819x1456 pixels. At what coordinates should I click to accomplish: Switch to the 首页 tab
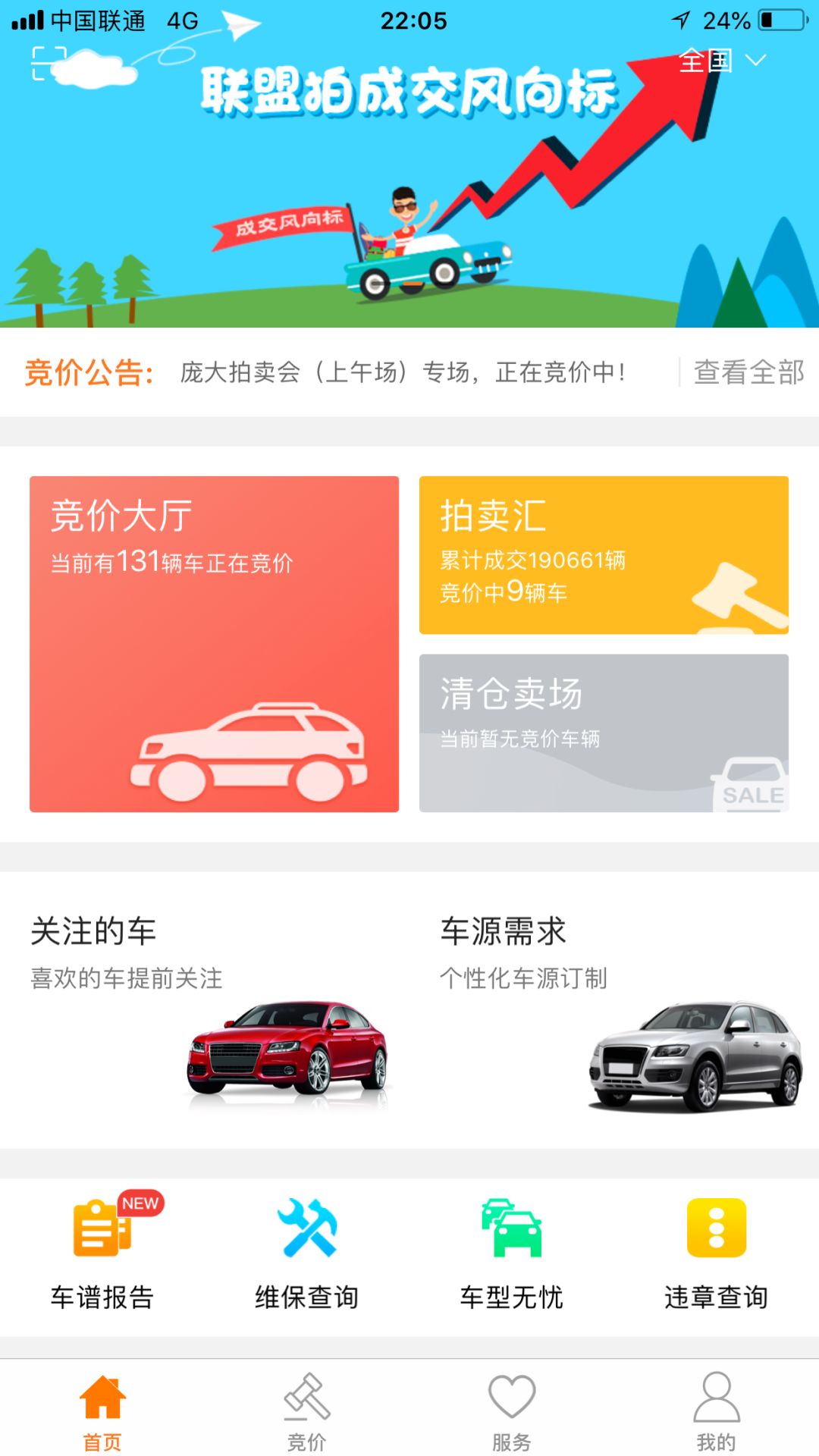[102, 1410]
